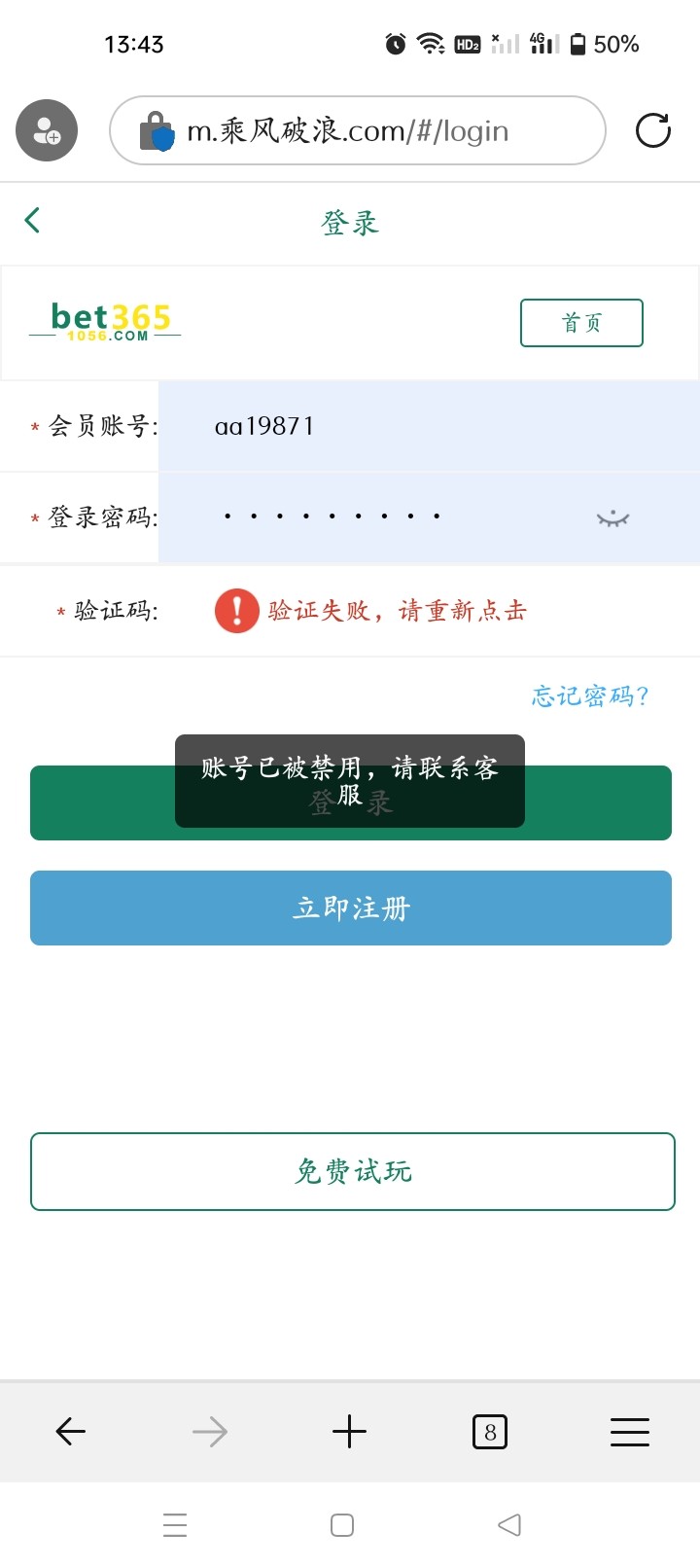Open the browser profile avatar

pos(47,130)
